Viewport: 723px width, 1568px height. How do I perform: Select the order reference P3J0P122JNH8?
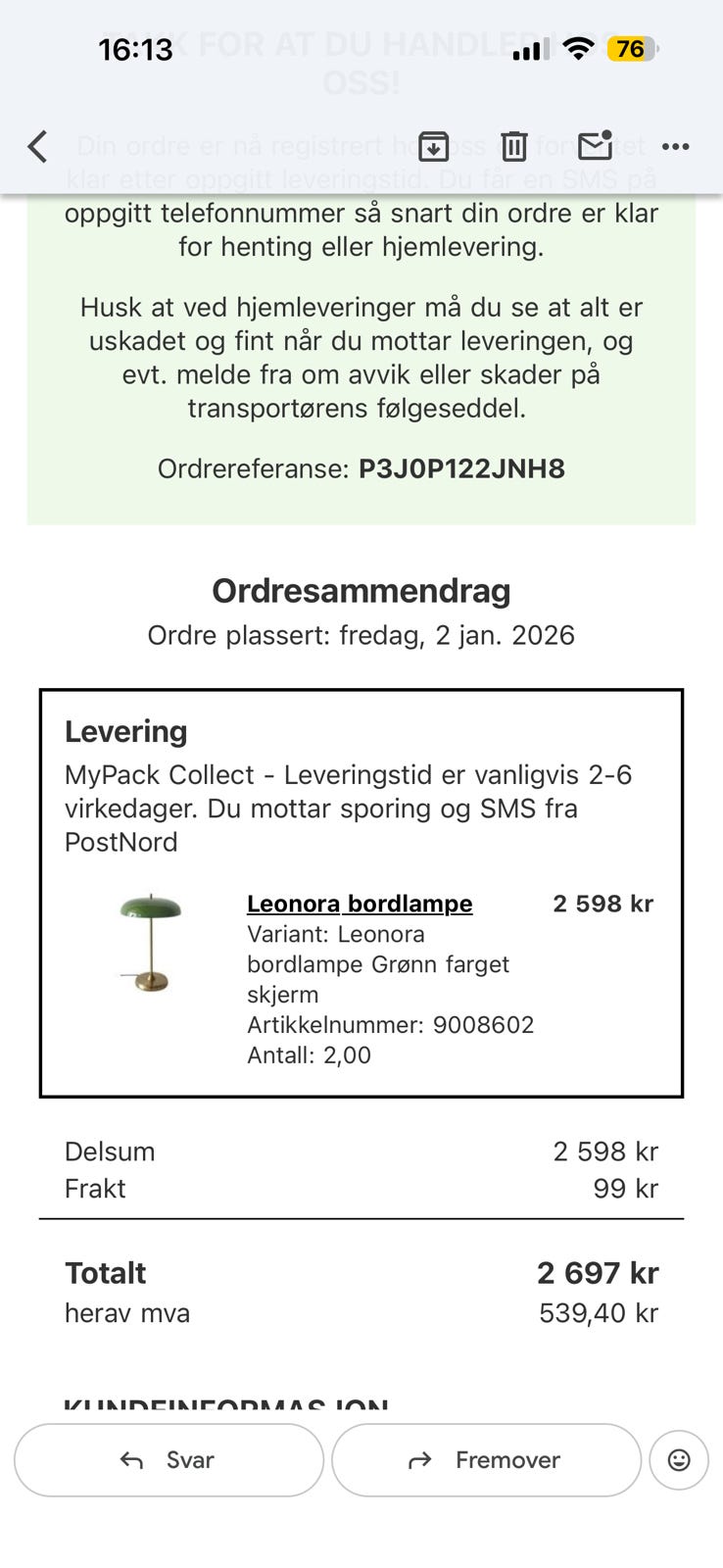462,468
